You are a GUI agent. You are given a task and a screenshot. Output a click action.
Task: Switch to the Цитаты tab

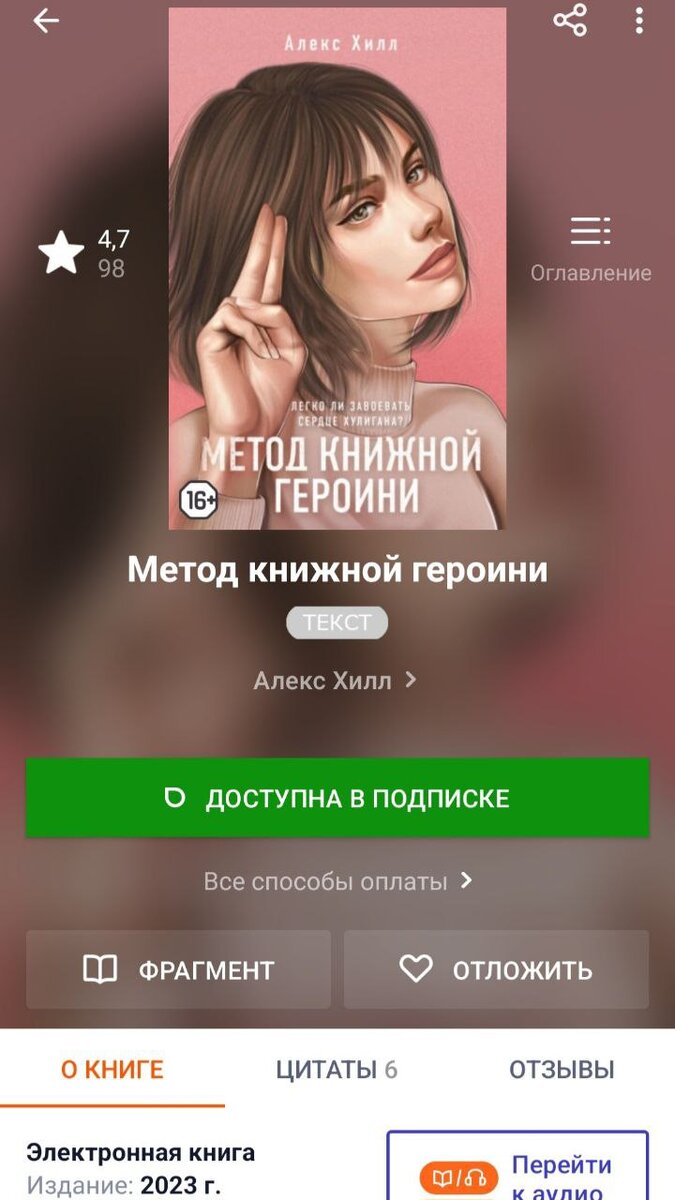(x=337, y=1070)
